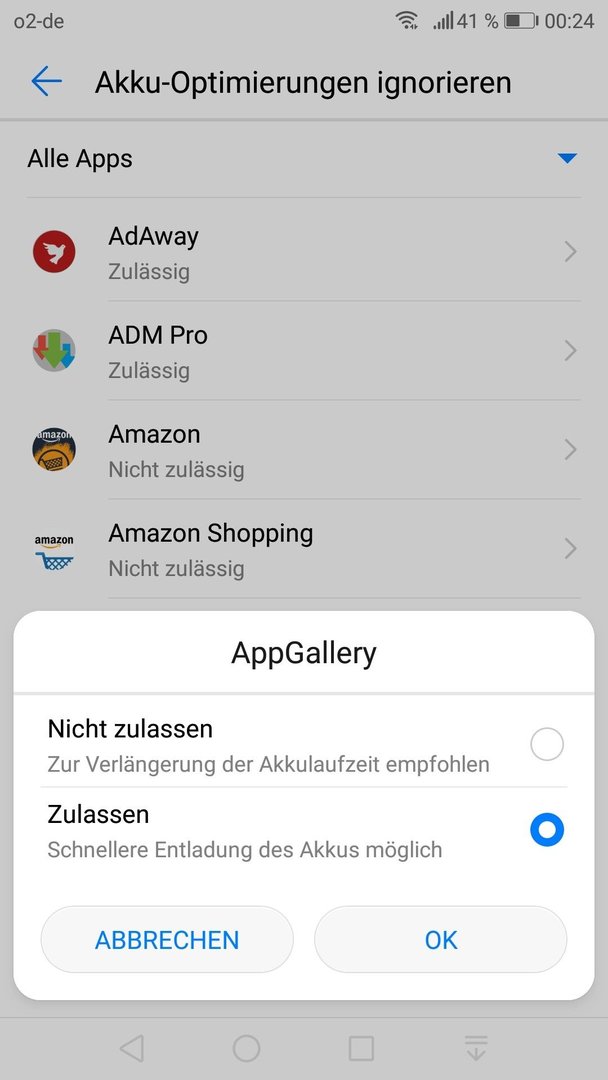Open the Amazon Shopping entry
Viewport: 608px width, 1080px height.
(304, 549)
